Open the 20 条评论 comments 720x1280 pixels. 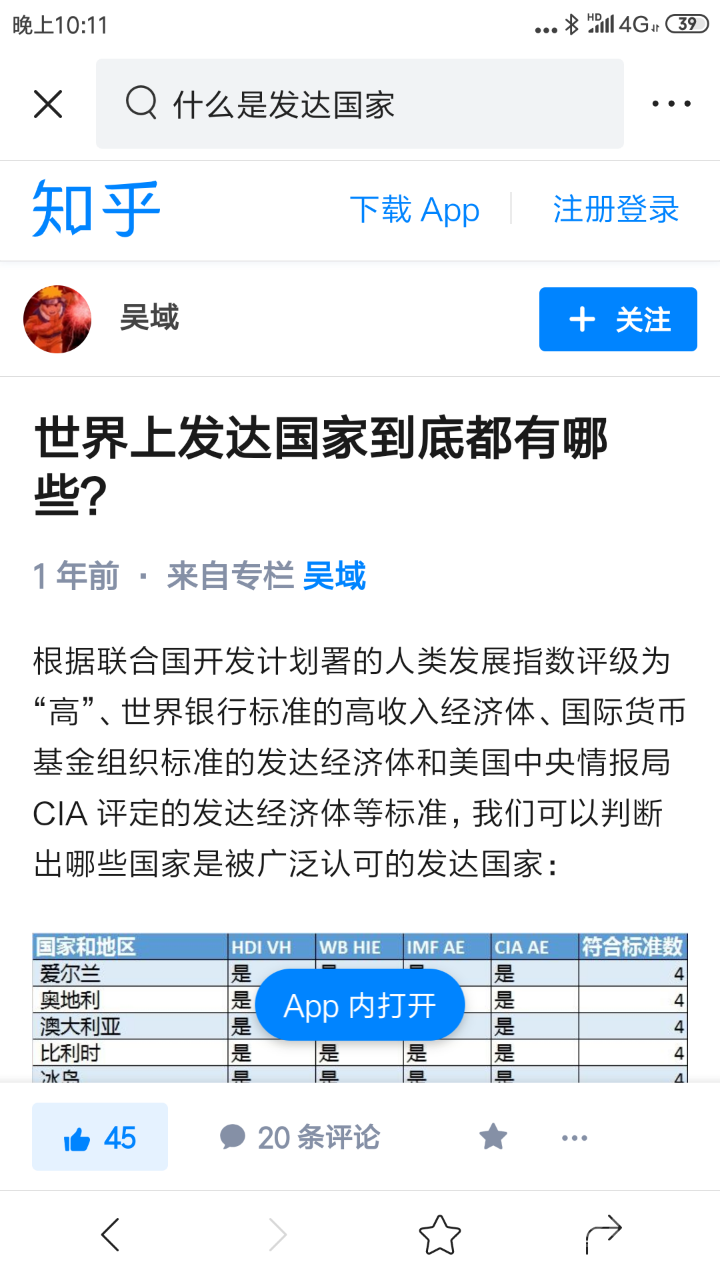coord(300,1137)
